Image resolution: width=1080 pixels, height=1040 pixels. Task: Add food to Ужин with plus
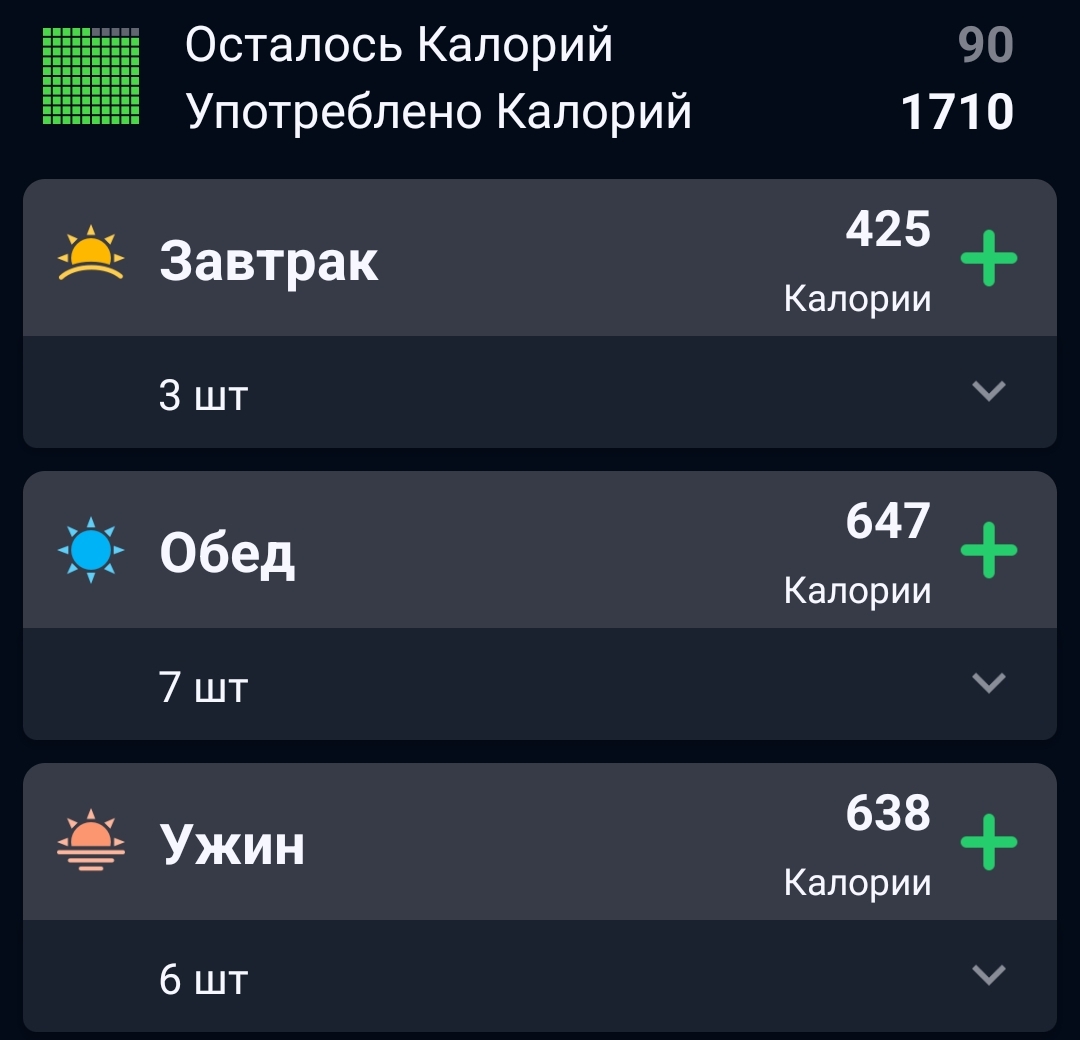coord(988,842)
